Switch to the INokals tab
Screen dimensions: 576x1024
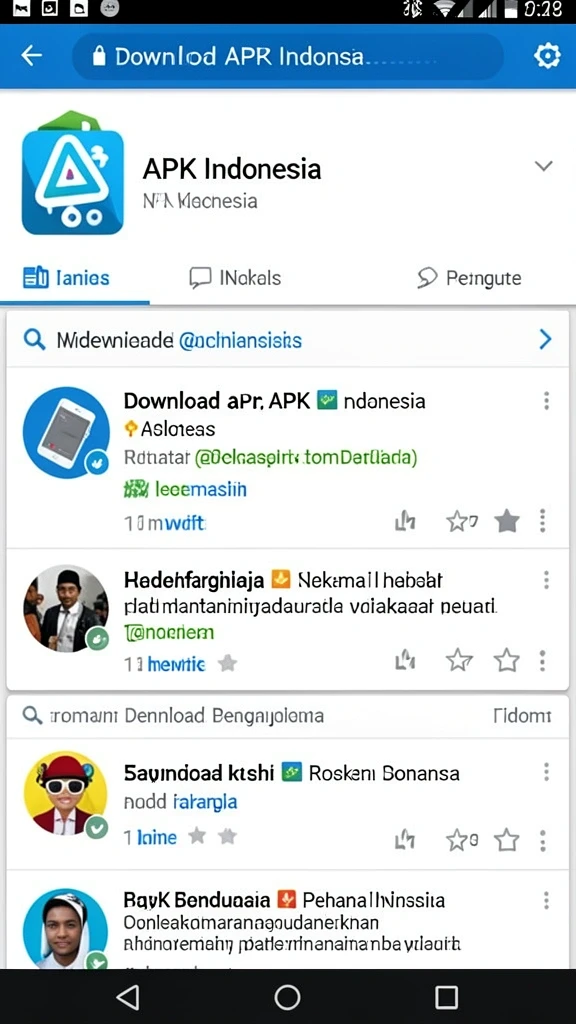tap(235, 278)
